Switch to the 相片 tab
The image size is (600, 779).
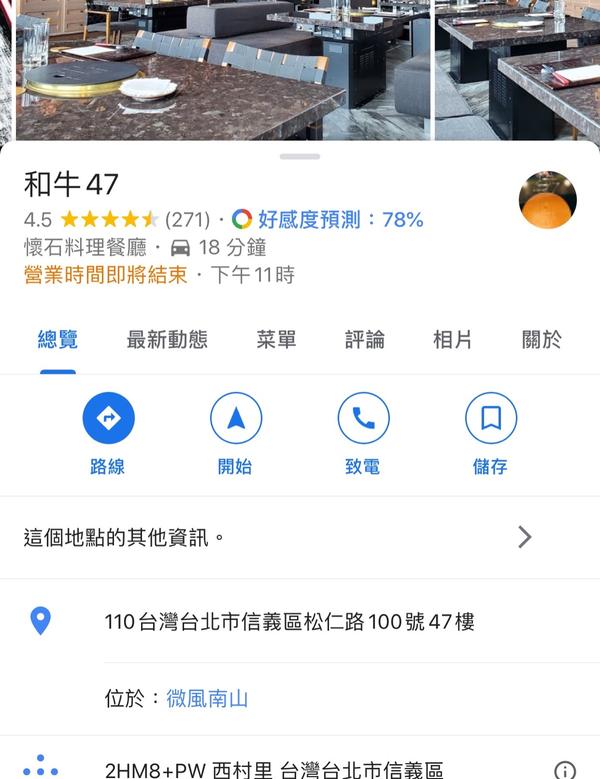[x=452, y=340]
